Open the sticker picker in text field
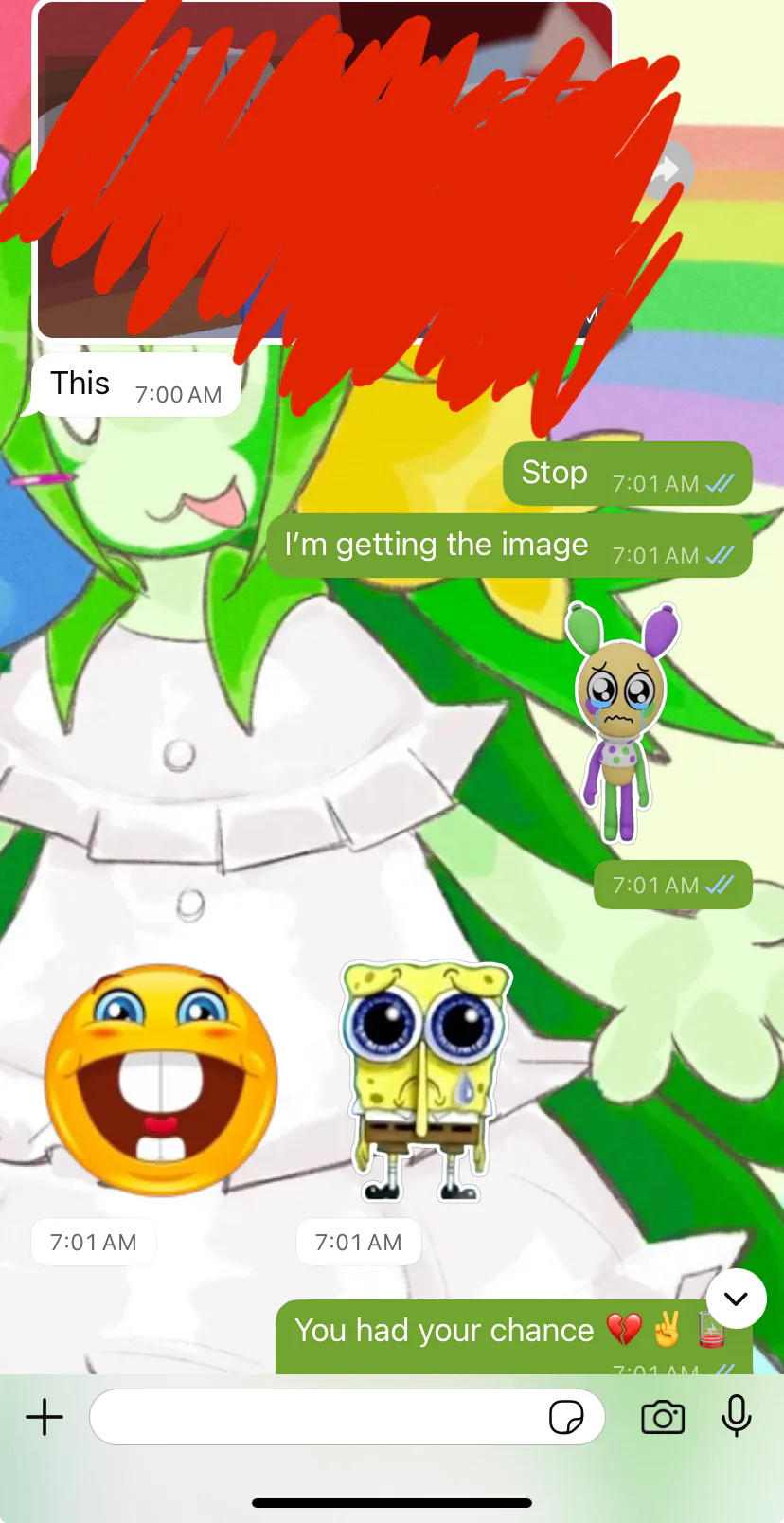Image resolution: width=784 pixels, height=1523 pixels. pyautogui.click(x=566, y=1417)
